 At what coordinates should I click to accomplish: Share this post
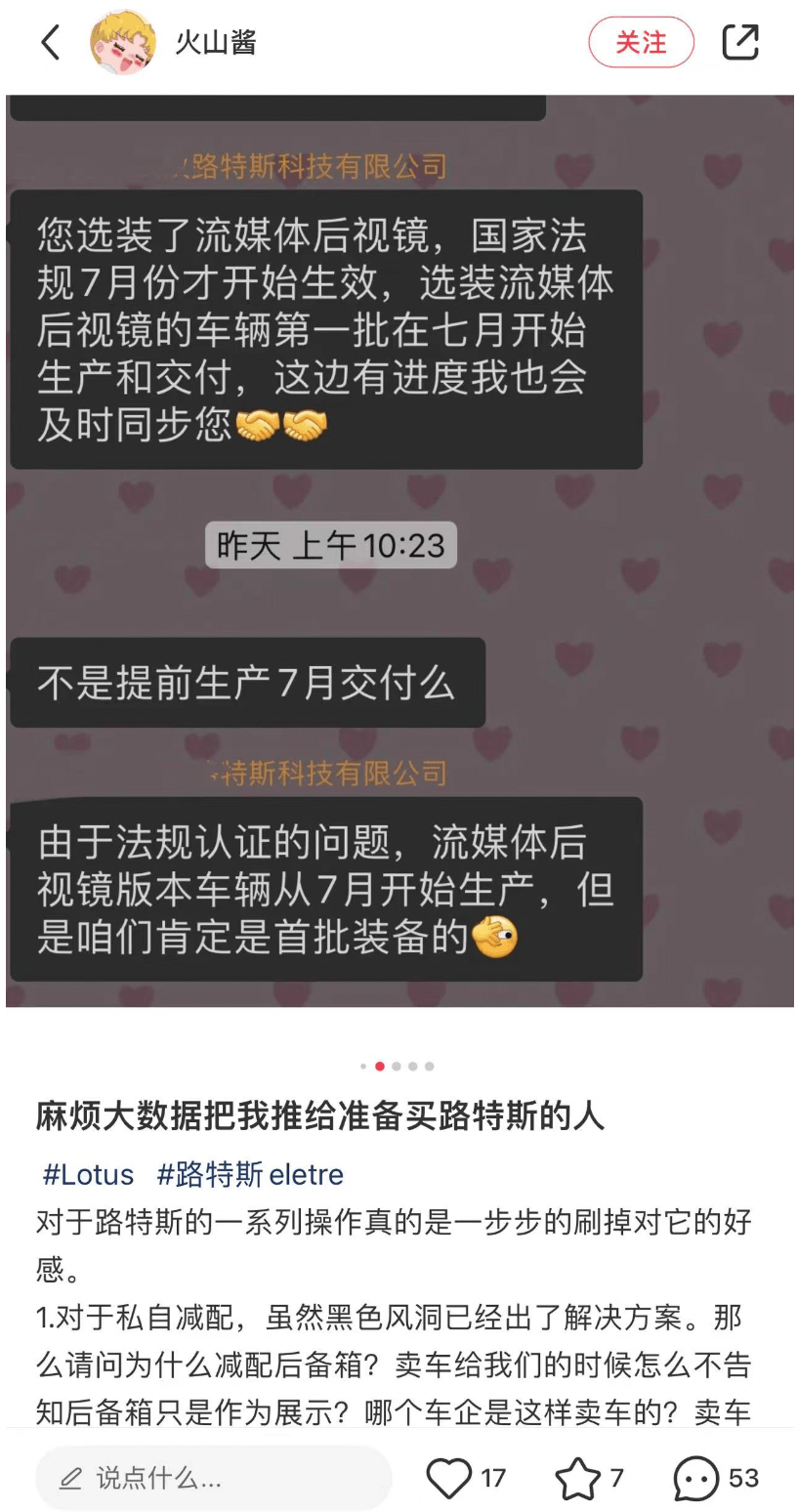coord(739,42)
